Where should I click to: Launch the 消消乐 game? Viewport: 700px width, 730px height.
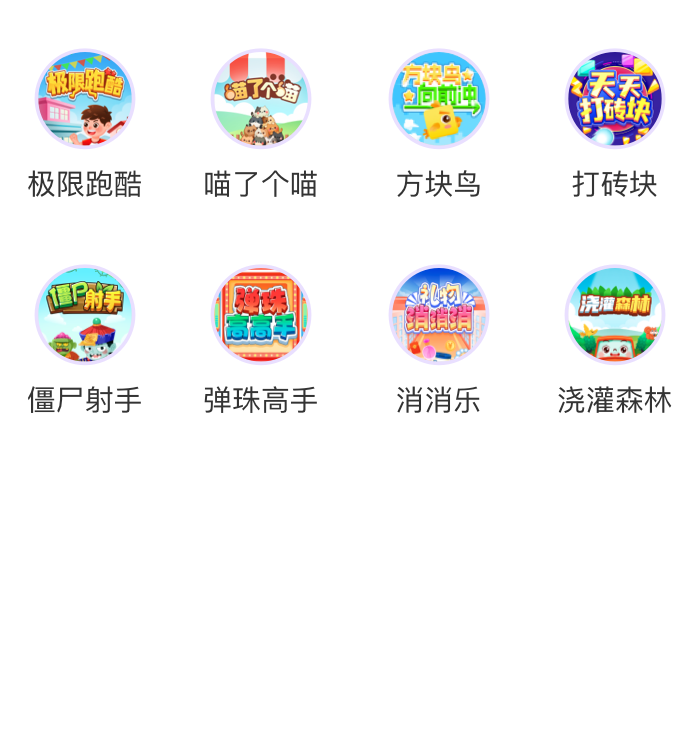(438, 315)
